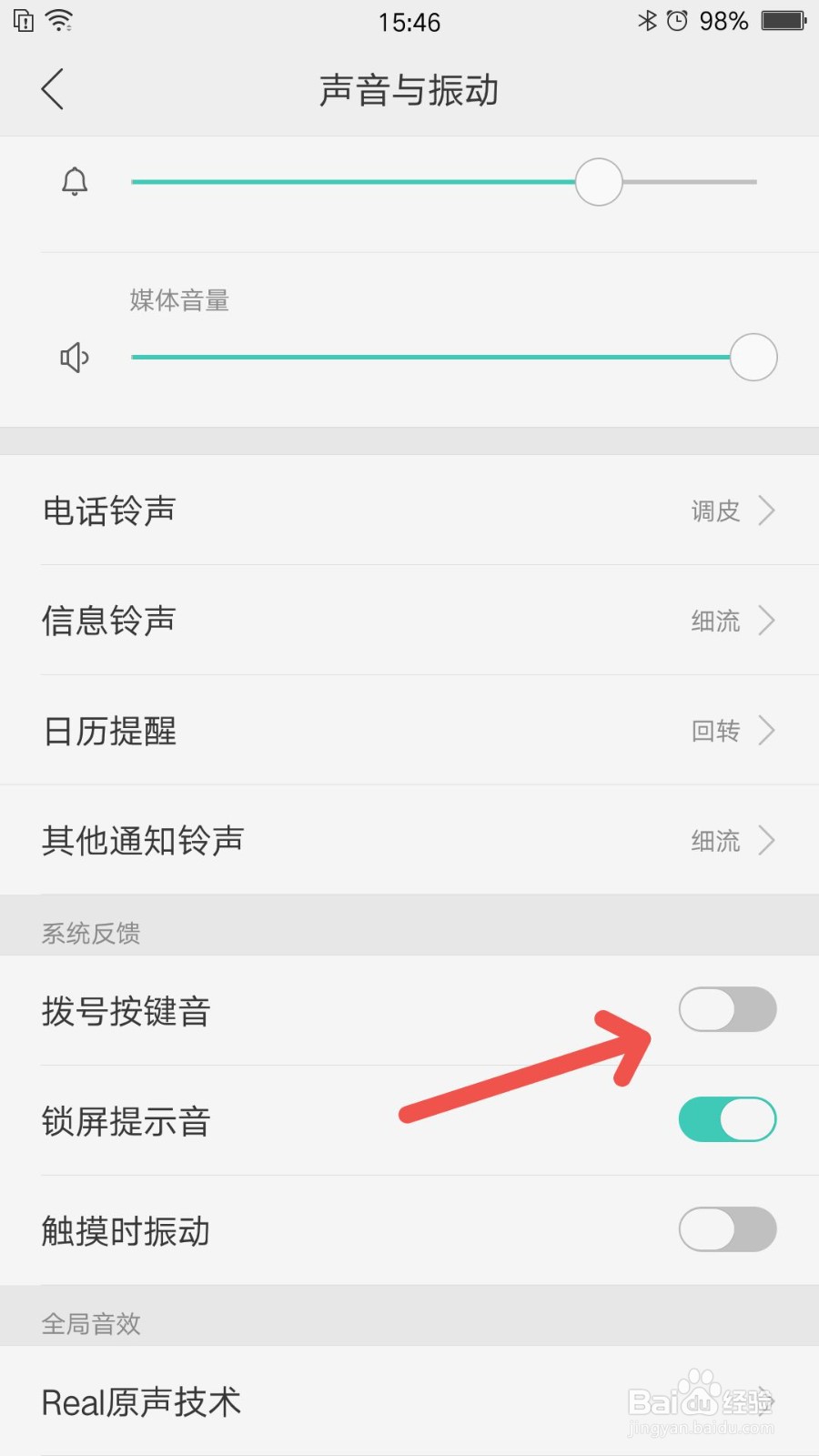Expand the 日历提醒 ringtone entry
Viewport: 819px width, 1456px height.
point(766,730)
